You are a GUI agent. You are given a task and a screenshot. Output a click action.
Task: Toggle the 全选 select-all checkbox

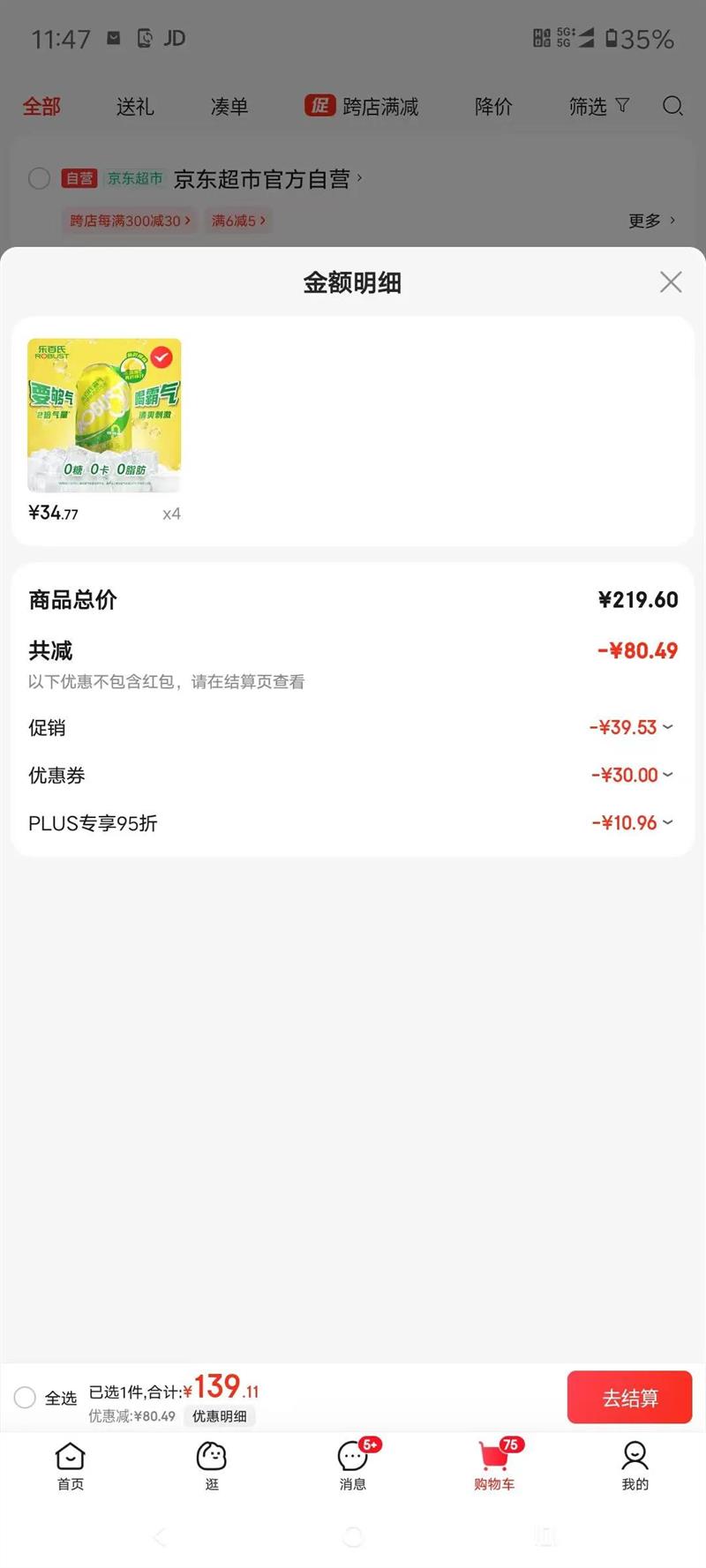pos(26,1397)
